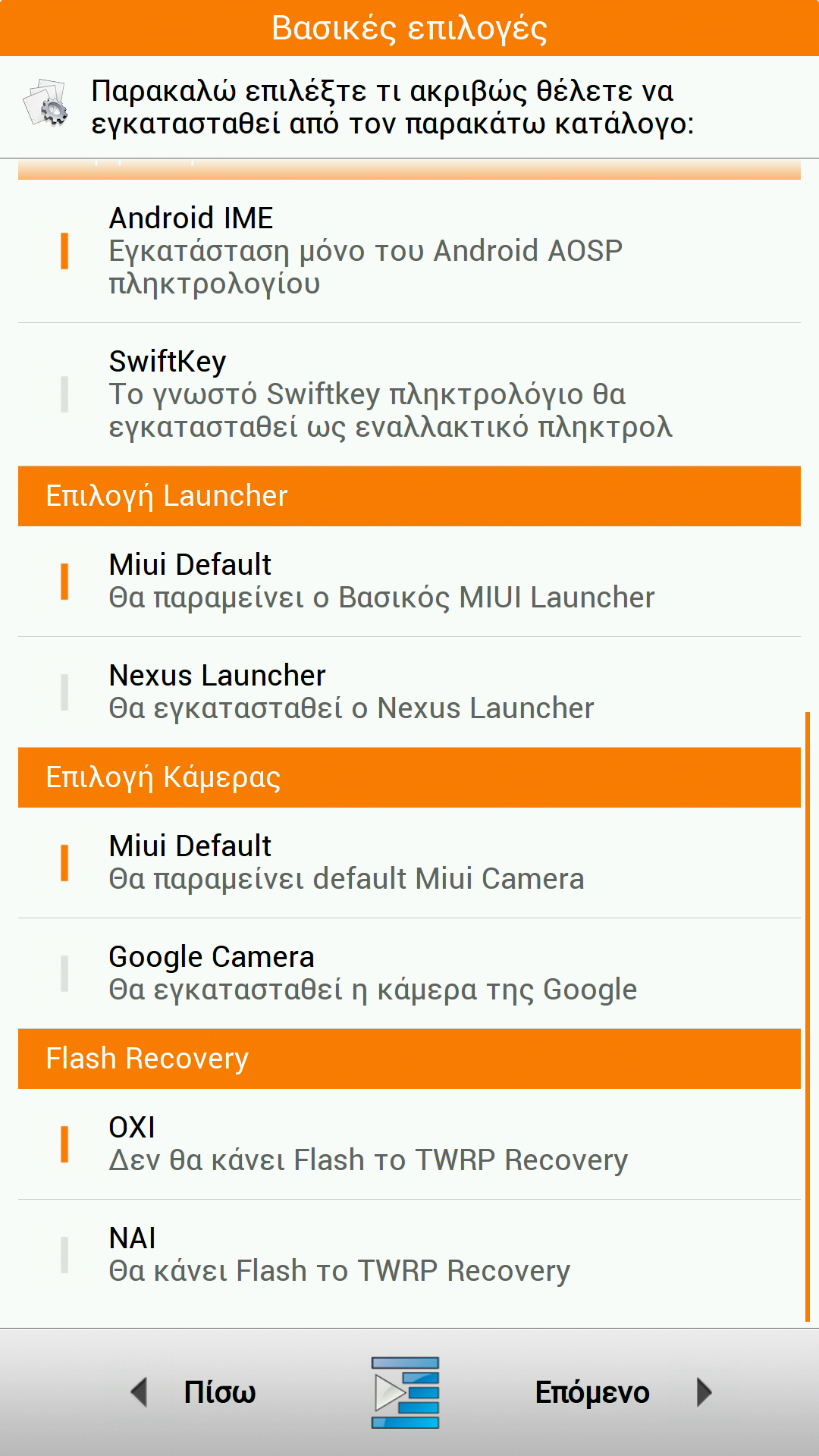Select NAI to flash TWRP Recovery

click(409, 1254)
